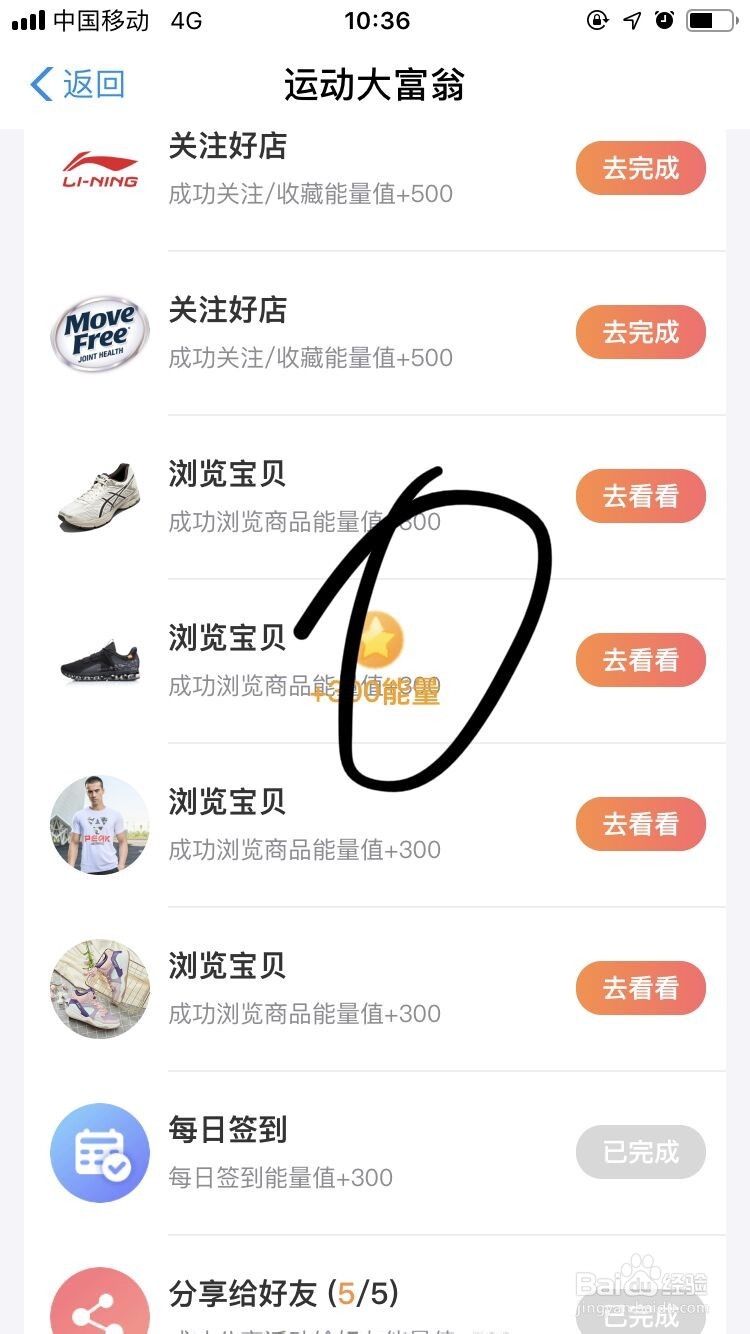Tap the black sneaker product icon

coord(99,660)
